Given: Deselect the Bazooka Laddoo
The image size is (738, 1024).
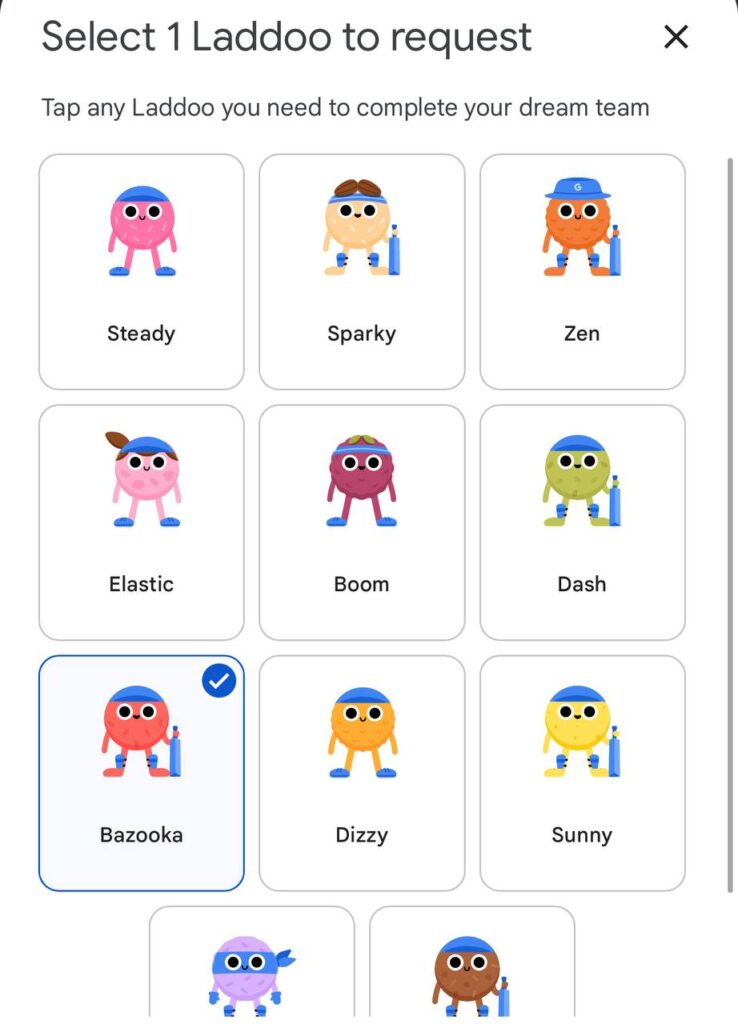Looking at the screenshot, I should [x=141, y=772].
